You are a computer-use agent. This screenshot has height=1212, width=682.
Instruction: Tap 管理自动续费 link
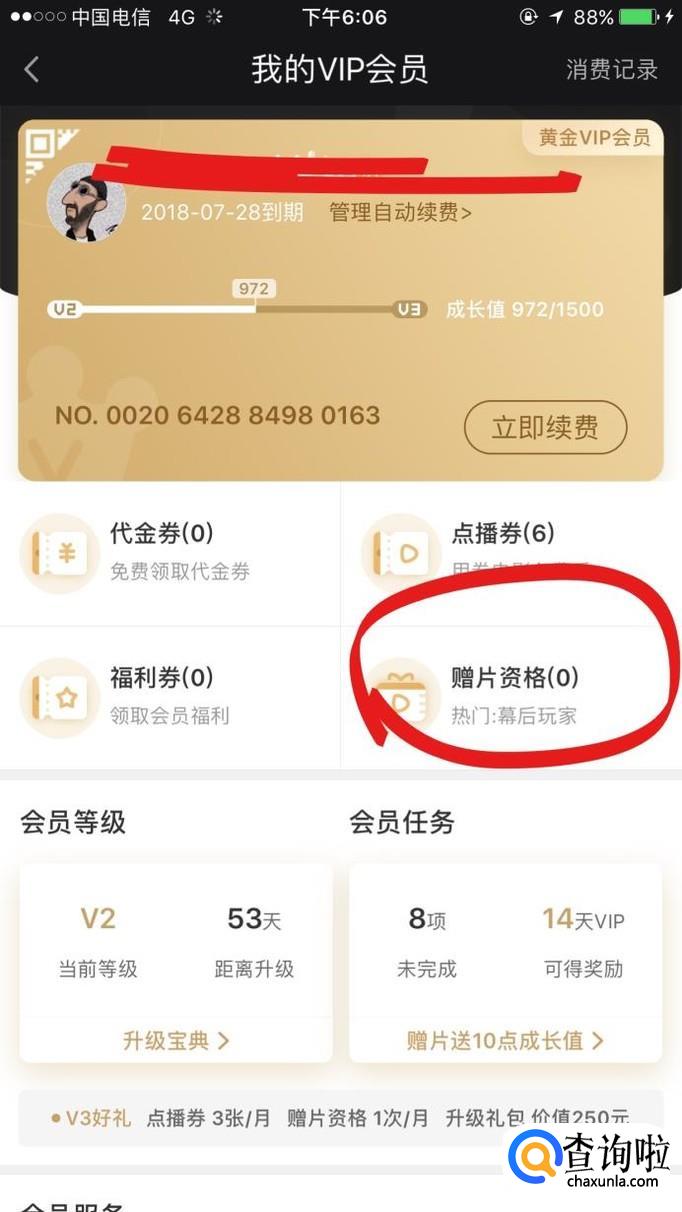[x=400, y=212]
